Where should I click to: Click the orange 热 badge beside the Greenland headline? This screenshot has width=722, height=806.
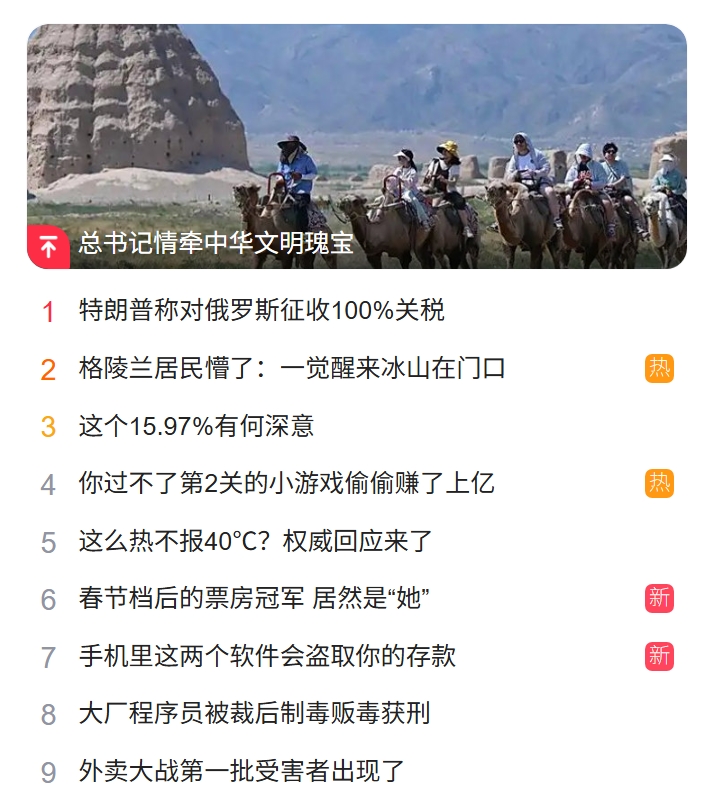pos(660,367)
